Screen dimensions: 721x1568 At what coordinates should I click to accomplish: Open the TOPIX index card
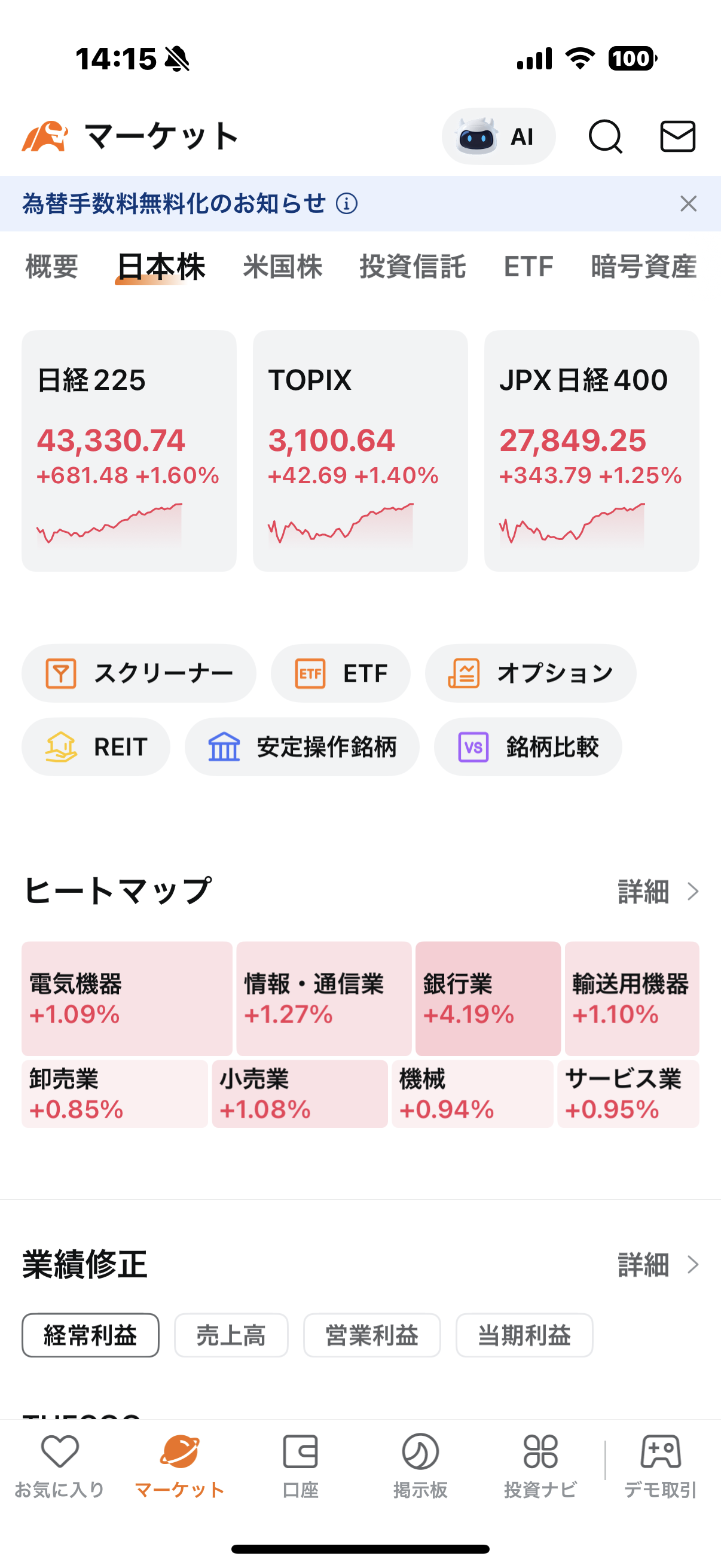point(360,450)
